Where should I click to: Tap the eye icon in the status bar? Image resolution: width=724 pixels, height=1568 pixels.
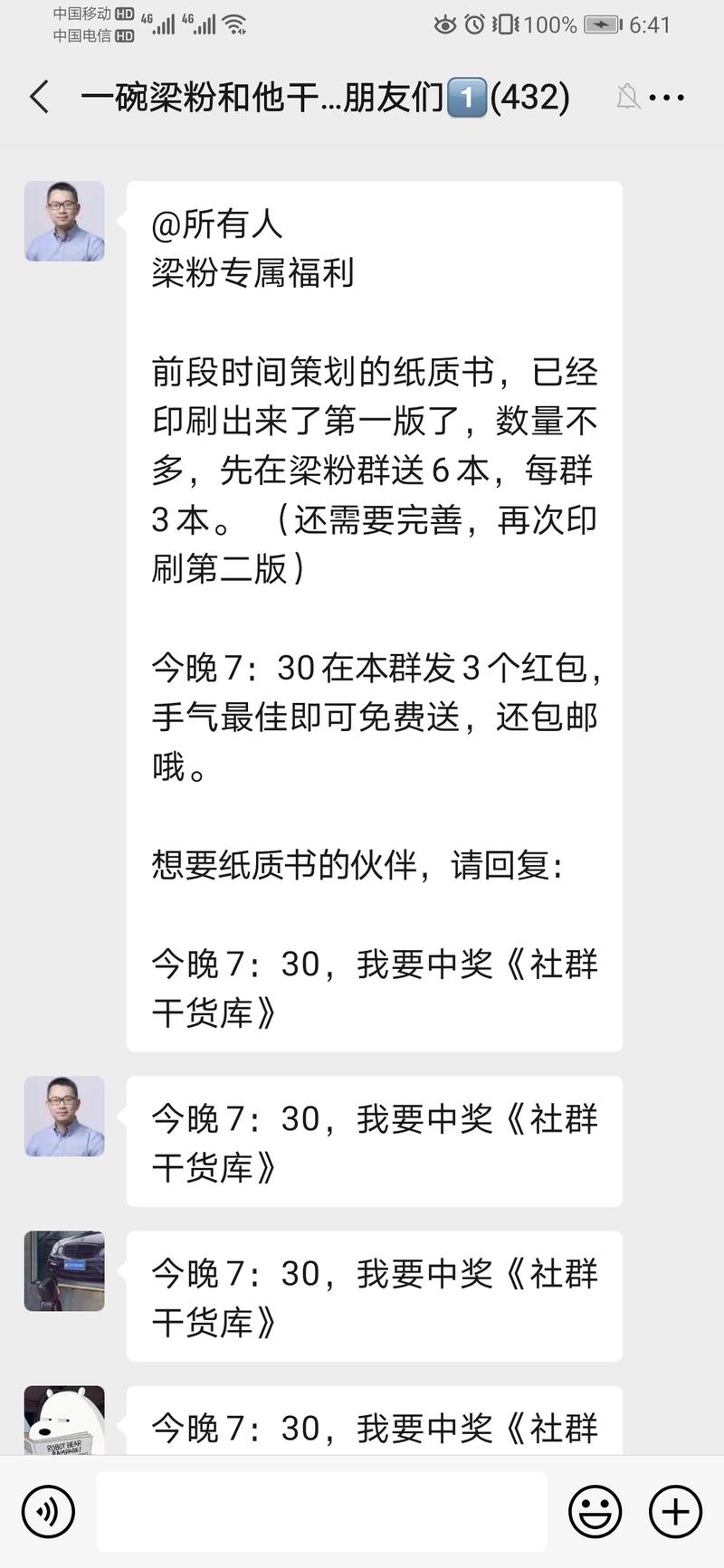coord(444,24)
